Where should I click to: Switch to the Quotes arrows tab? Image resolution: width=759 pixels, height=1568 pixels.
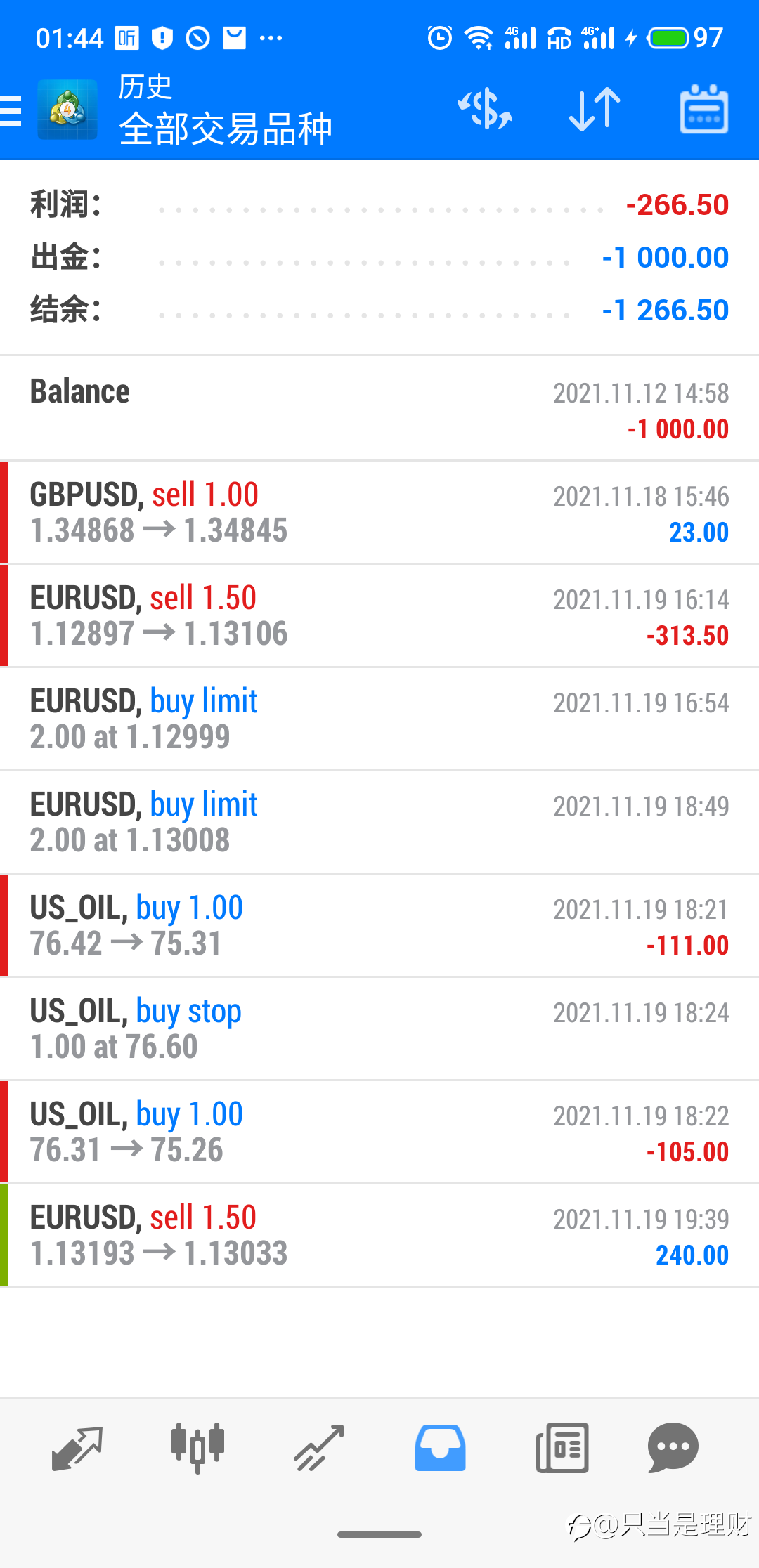tap(77, 1448)
